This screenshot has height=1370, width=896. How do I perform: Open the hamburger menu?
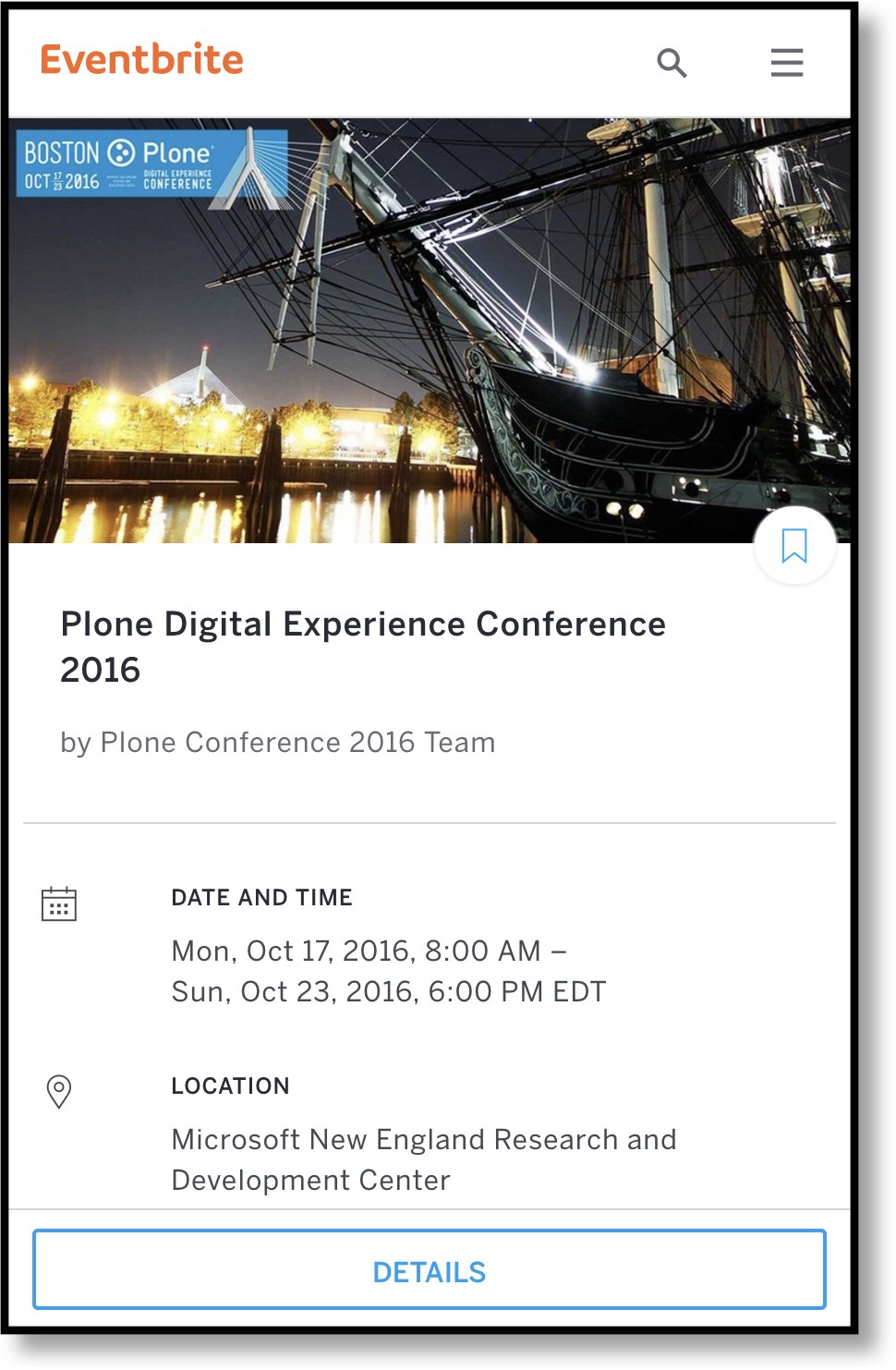click(x=786, y=63)
